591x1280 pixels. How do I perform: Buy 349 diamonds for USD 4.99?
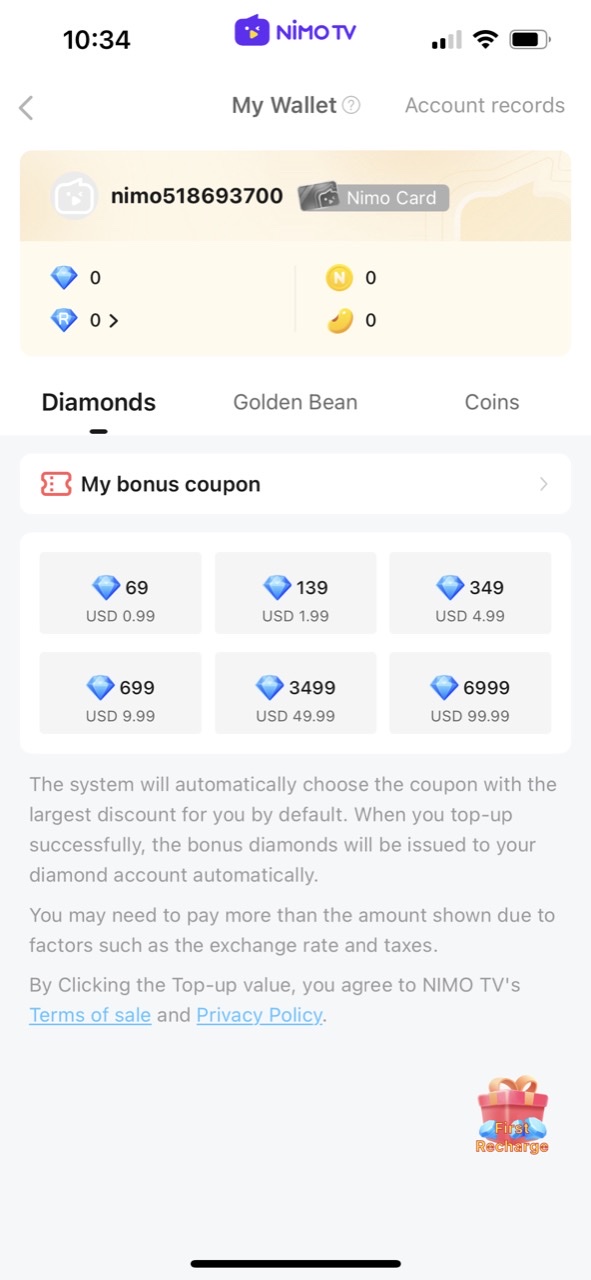click(x=470, y=593)
